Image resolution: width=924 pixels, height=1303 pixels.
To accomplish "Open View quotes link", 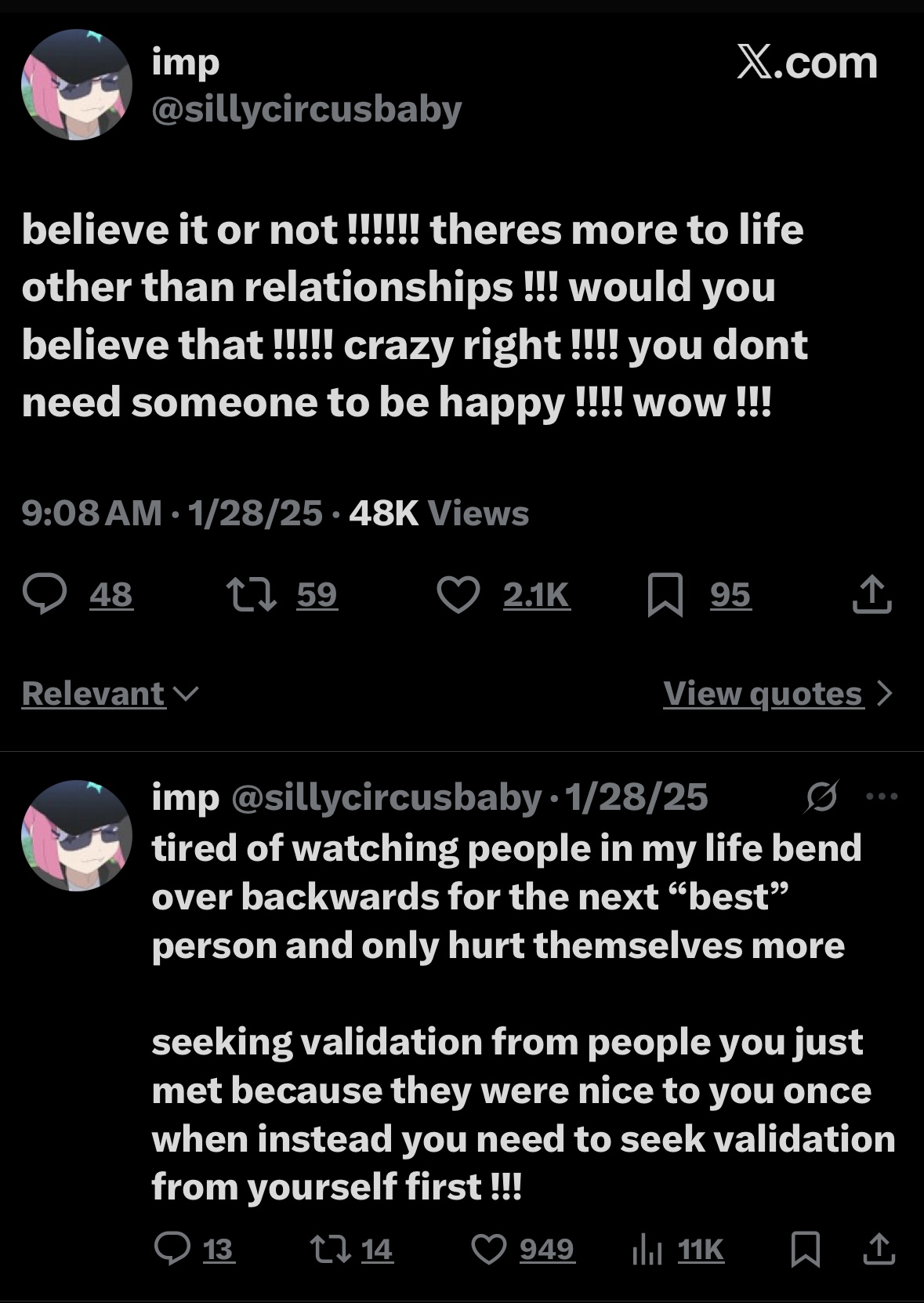I will pyautogui.click(x=777, y=694).
